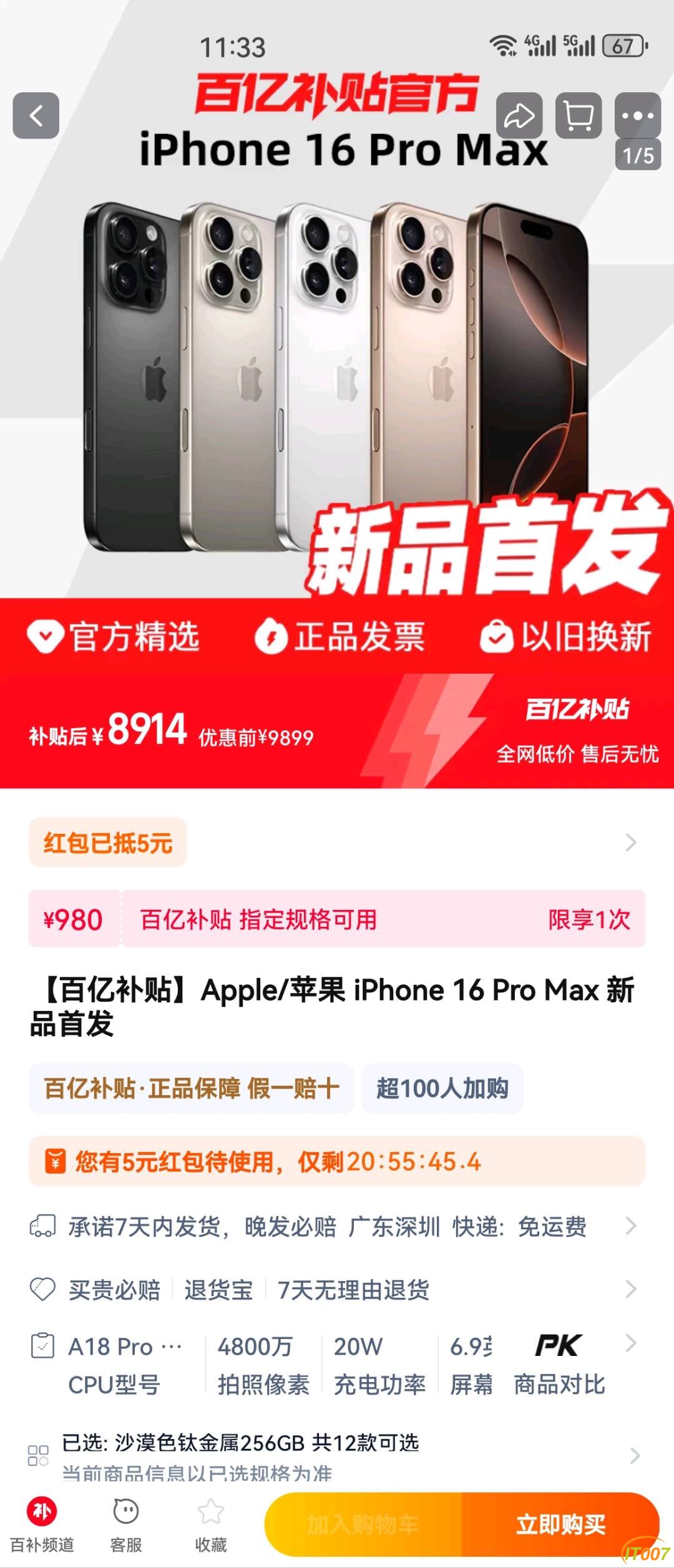Open 商品对比 PK product comparison
674x1568 pixels.
559,1365
